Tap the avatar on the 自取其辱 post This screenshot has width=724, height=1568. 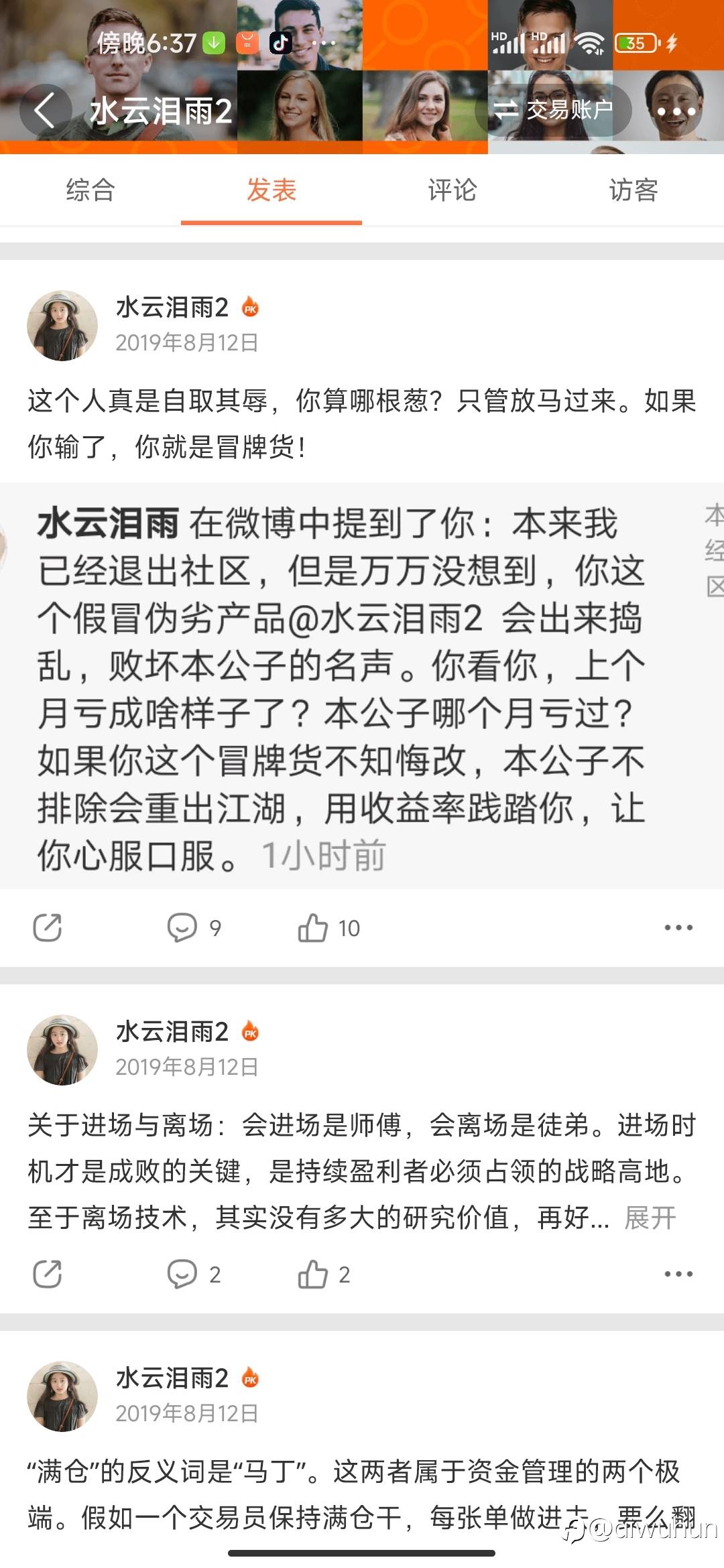click(x=62, y=326)
